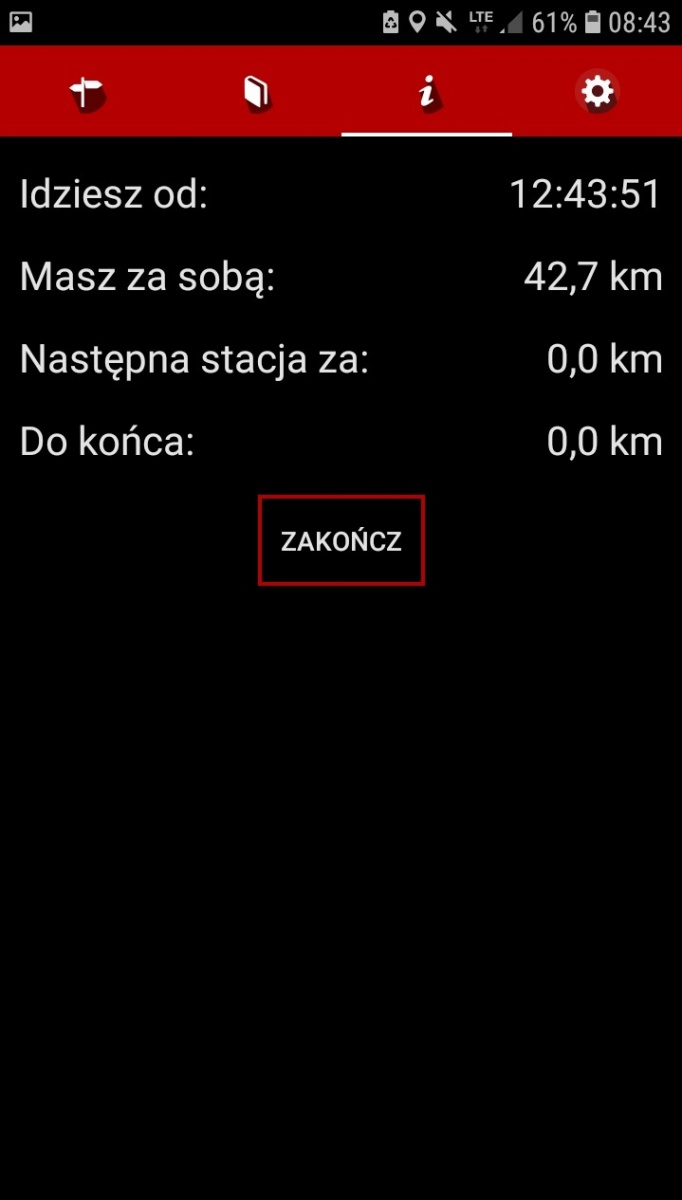Select the info tab
The image size is (682, 1200).
point(427,92)
